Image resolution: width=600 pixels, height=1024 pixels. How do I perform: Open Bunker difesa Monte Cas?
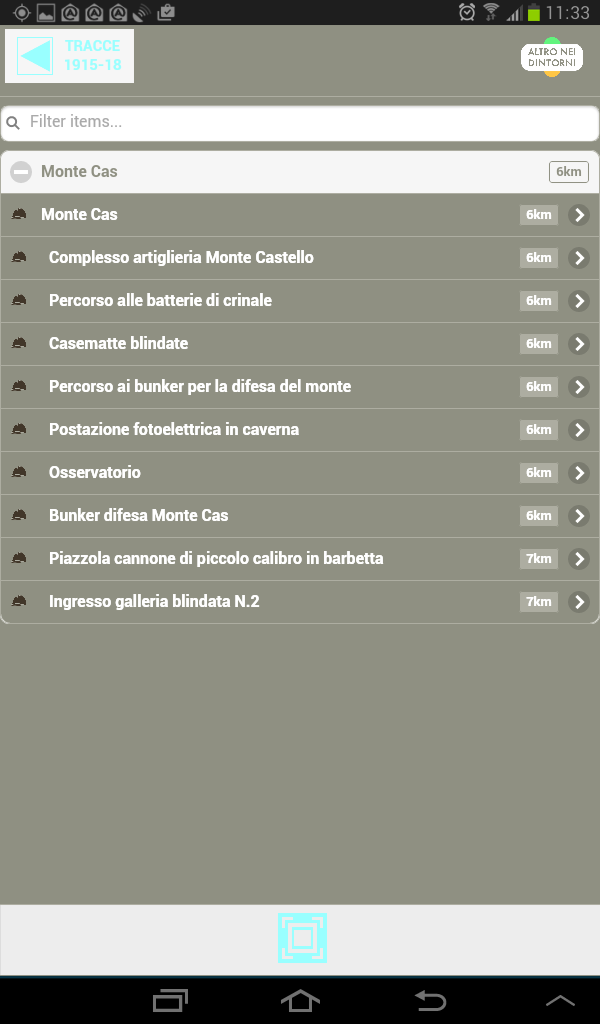pyautogui.click(x=300, y=517)
